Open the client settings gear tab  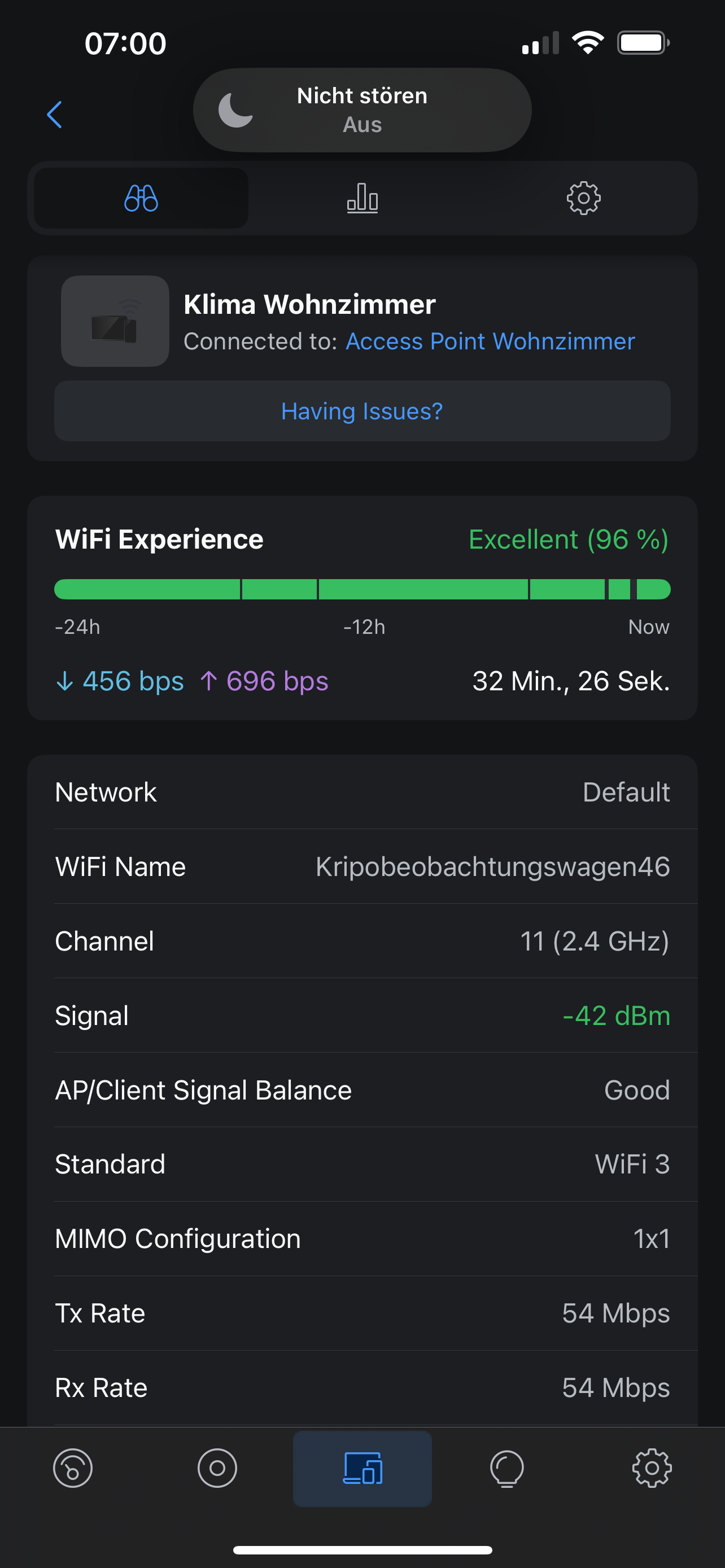(x=583, y=198)
